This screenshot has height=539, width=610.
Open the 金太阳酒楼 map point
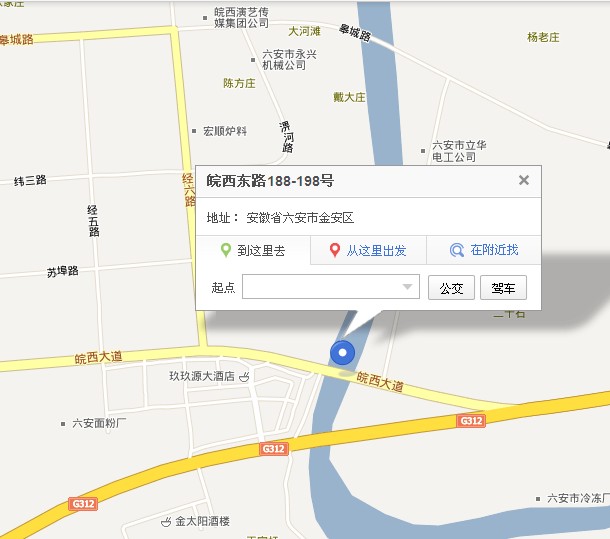click(196, 522)
